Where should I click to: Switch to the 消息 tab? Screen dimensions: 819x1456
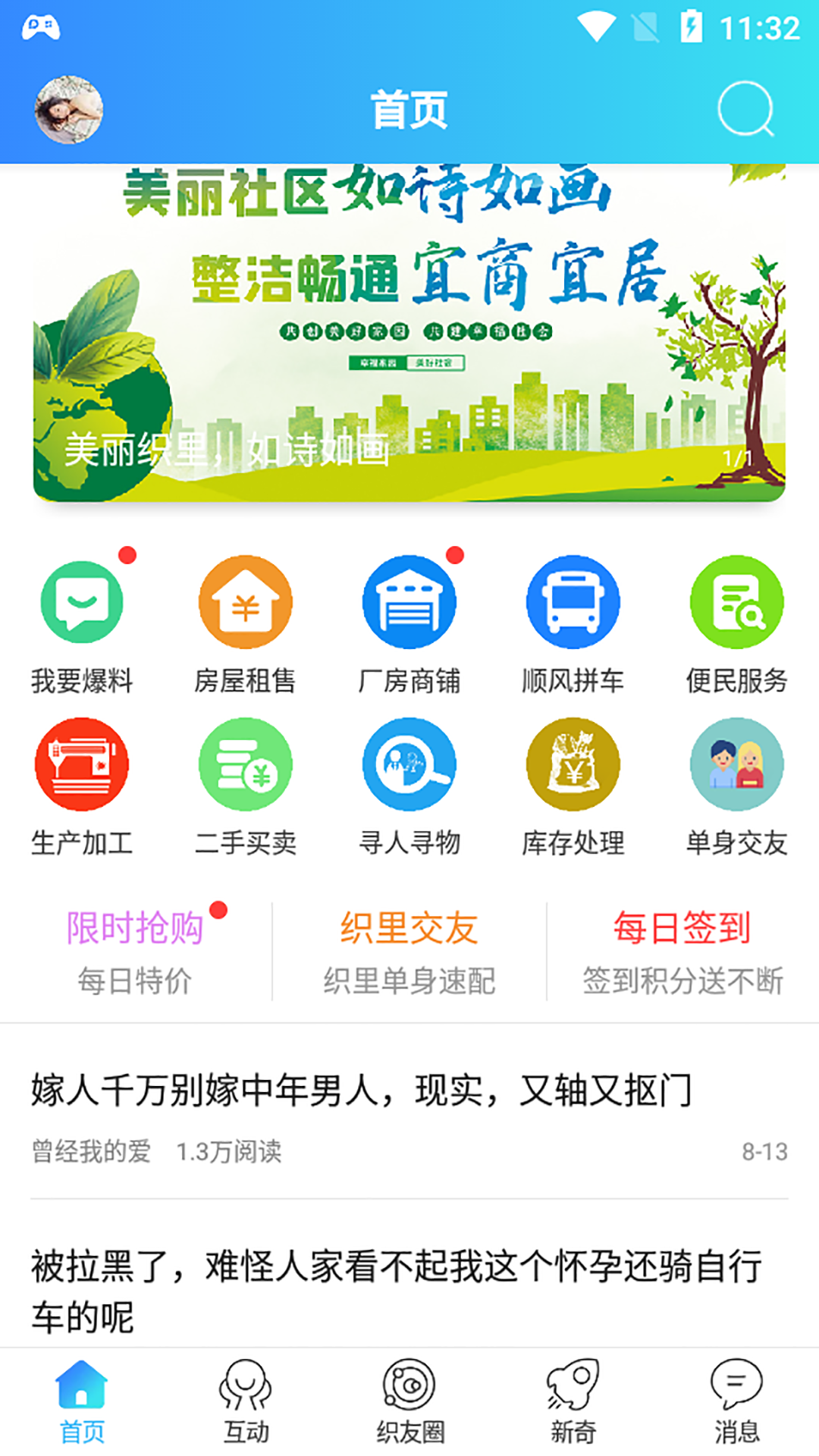coord(736,1403)
